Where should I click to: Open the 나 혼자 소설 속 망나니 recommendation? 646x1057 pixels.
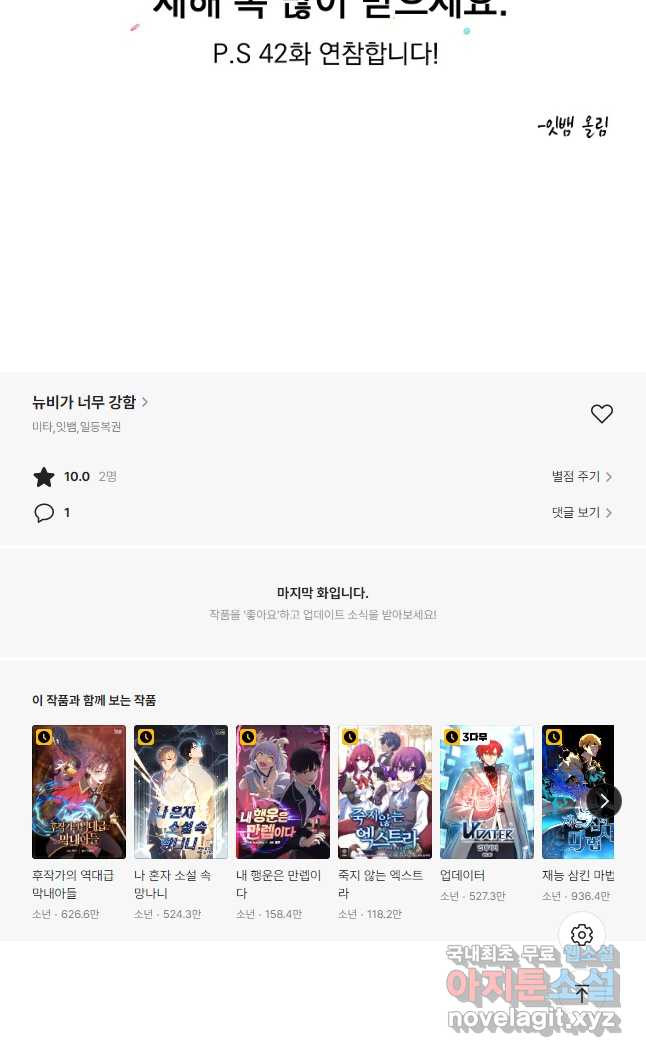(x=181, y=792)
